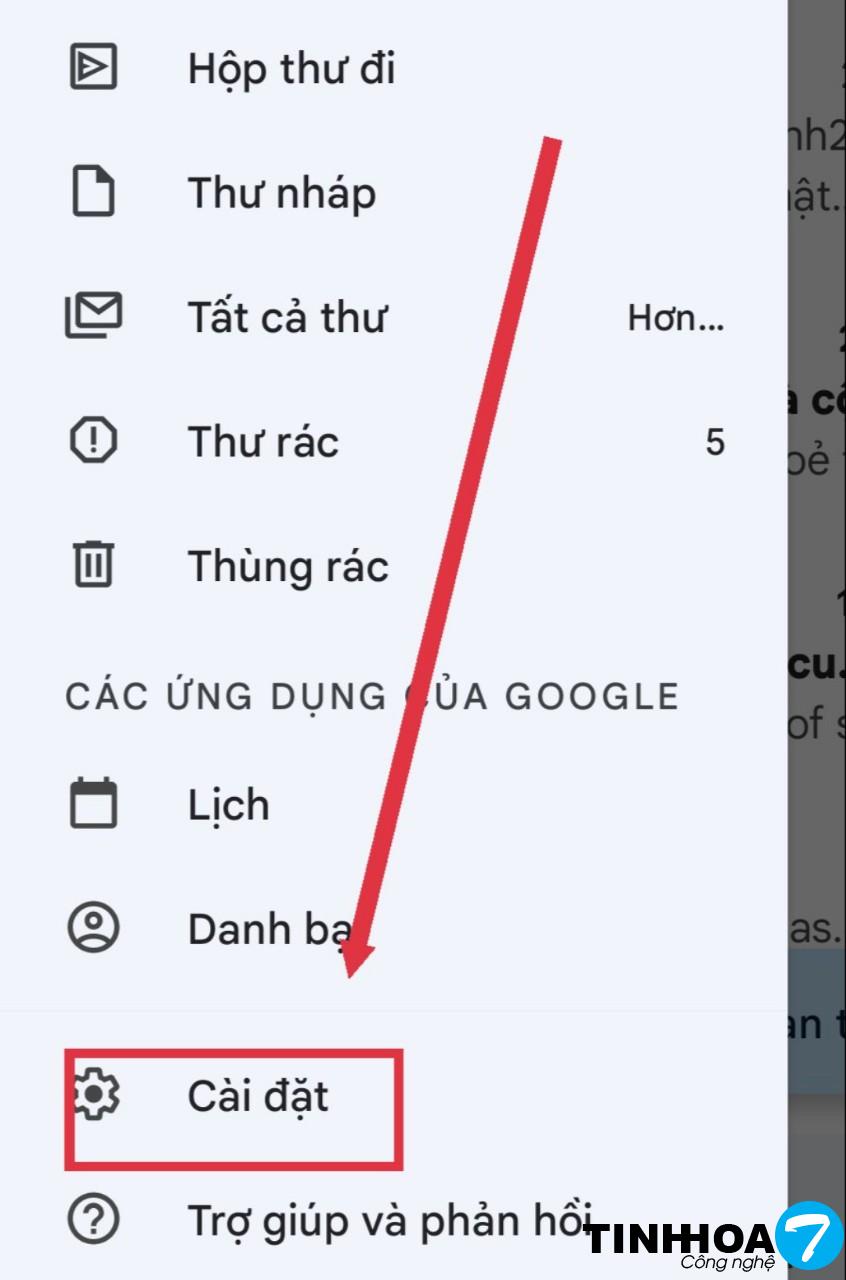The width and height of the screenshot is (846, 1280).
Task: Open Thư nháp drafts folder
Action: coord(281,193)
